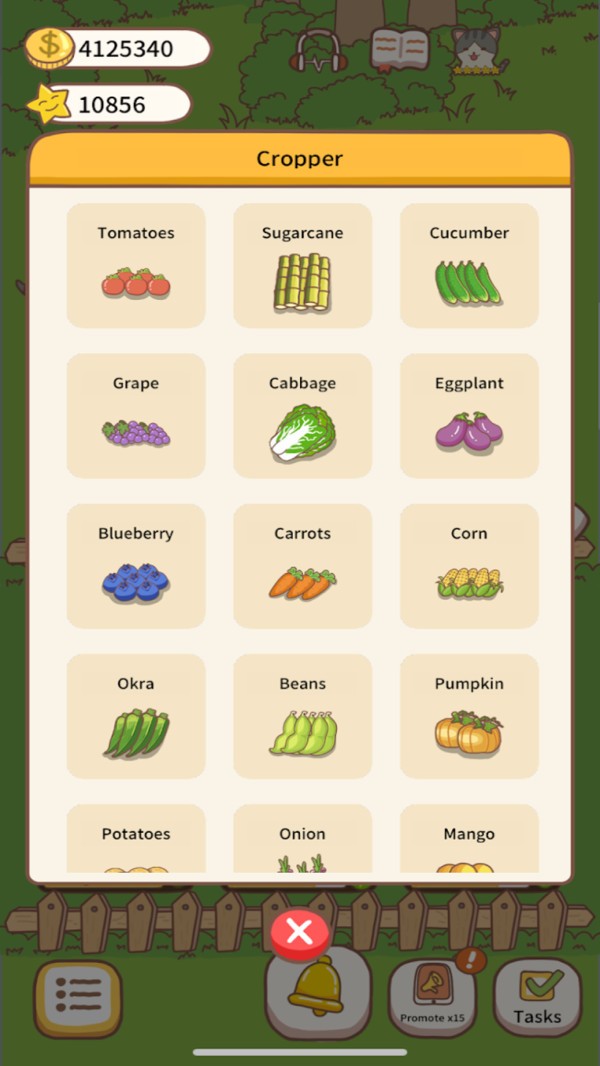Ring the yellow bell button
Screen dimensions: 600x1066
tap(315, 990)
